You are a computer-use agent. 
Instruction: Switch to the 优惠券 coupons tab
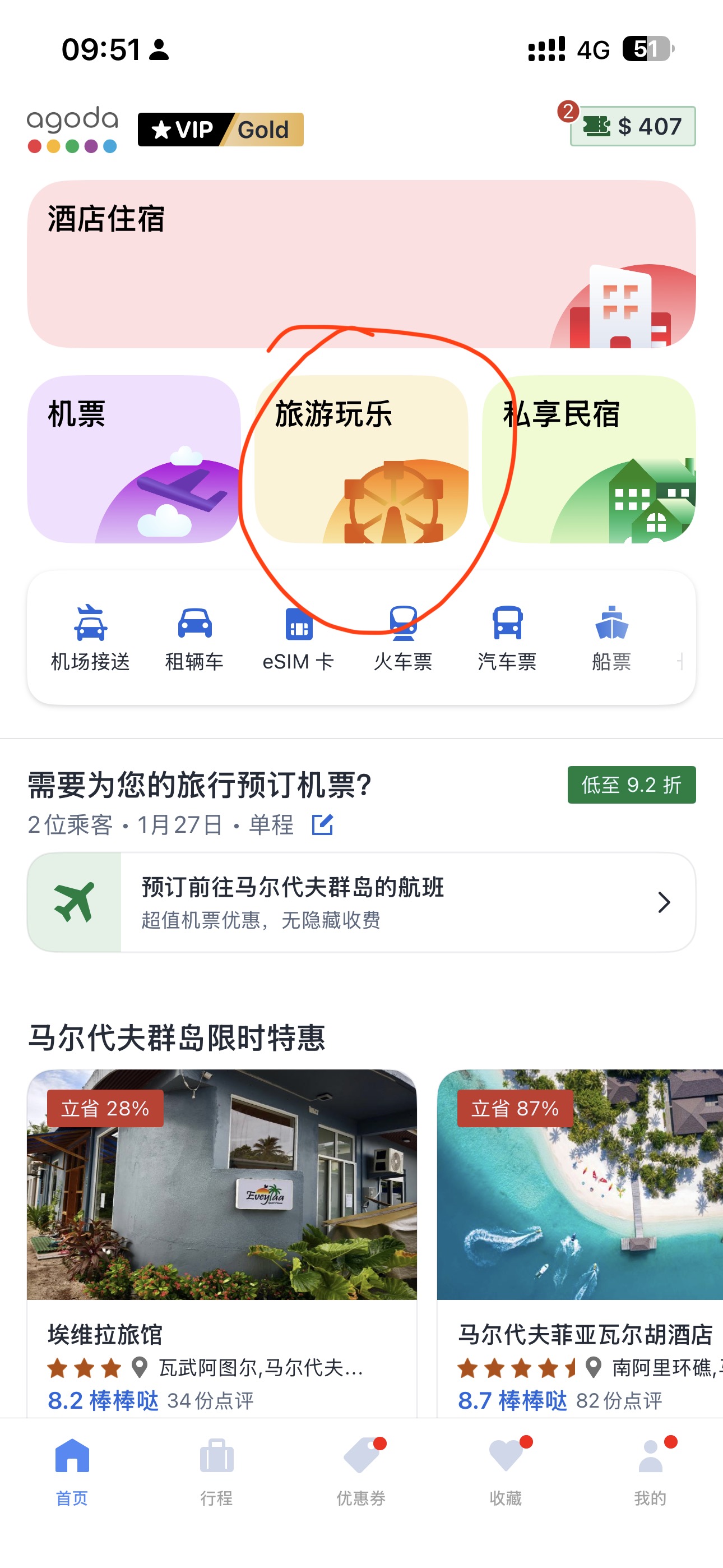[x=361, y=1470]
